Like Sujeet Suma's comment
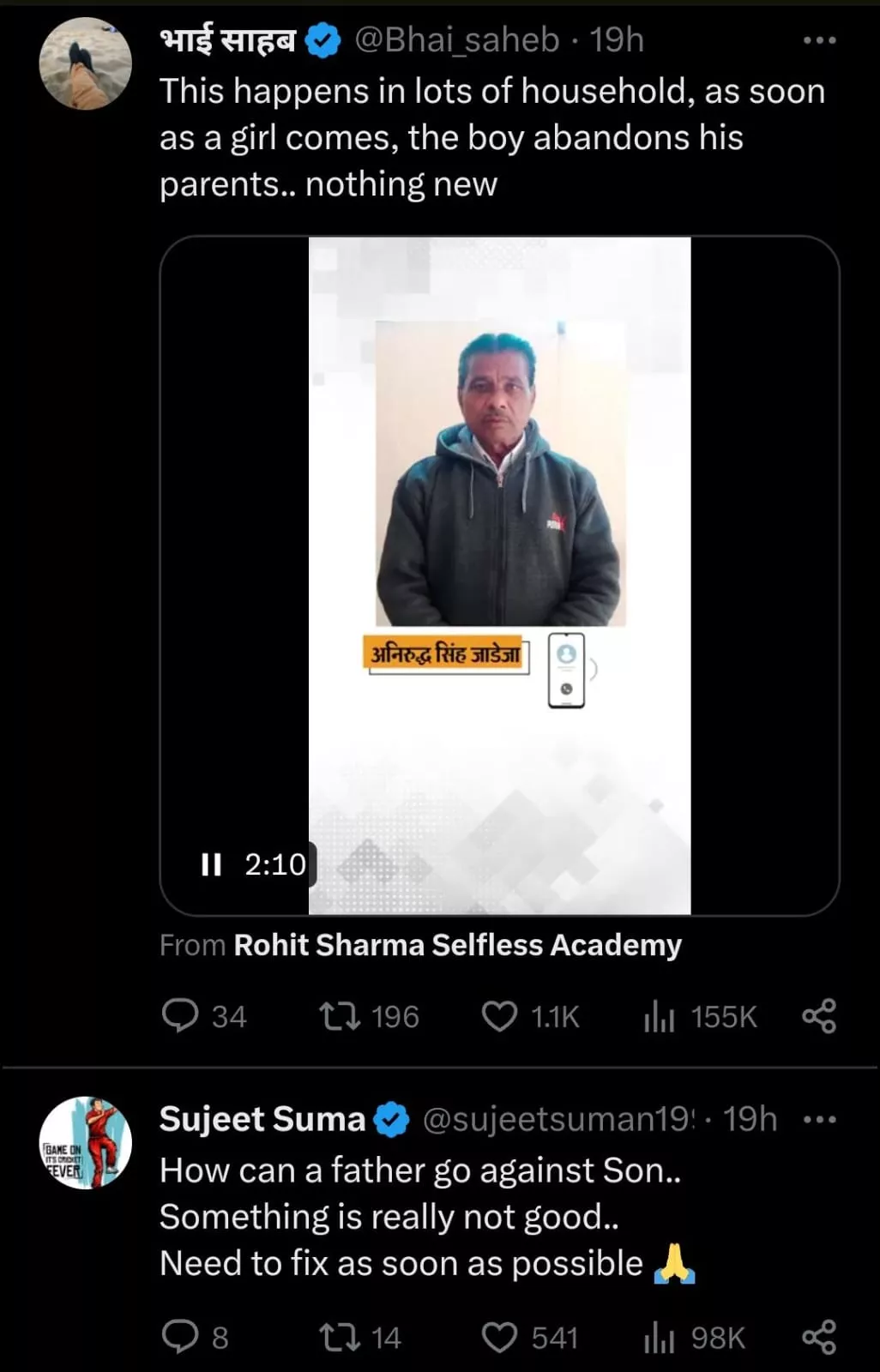This screenshot has width=880, height=1372. tap(499, 1337)
